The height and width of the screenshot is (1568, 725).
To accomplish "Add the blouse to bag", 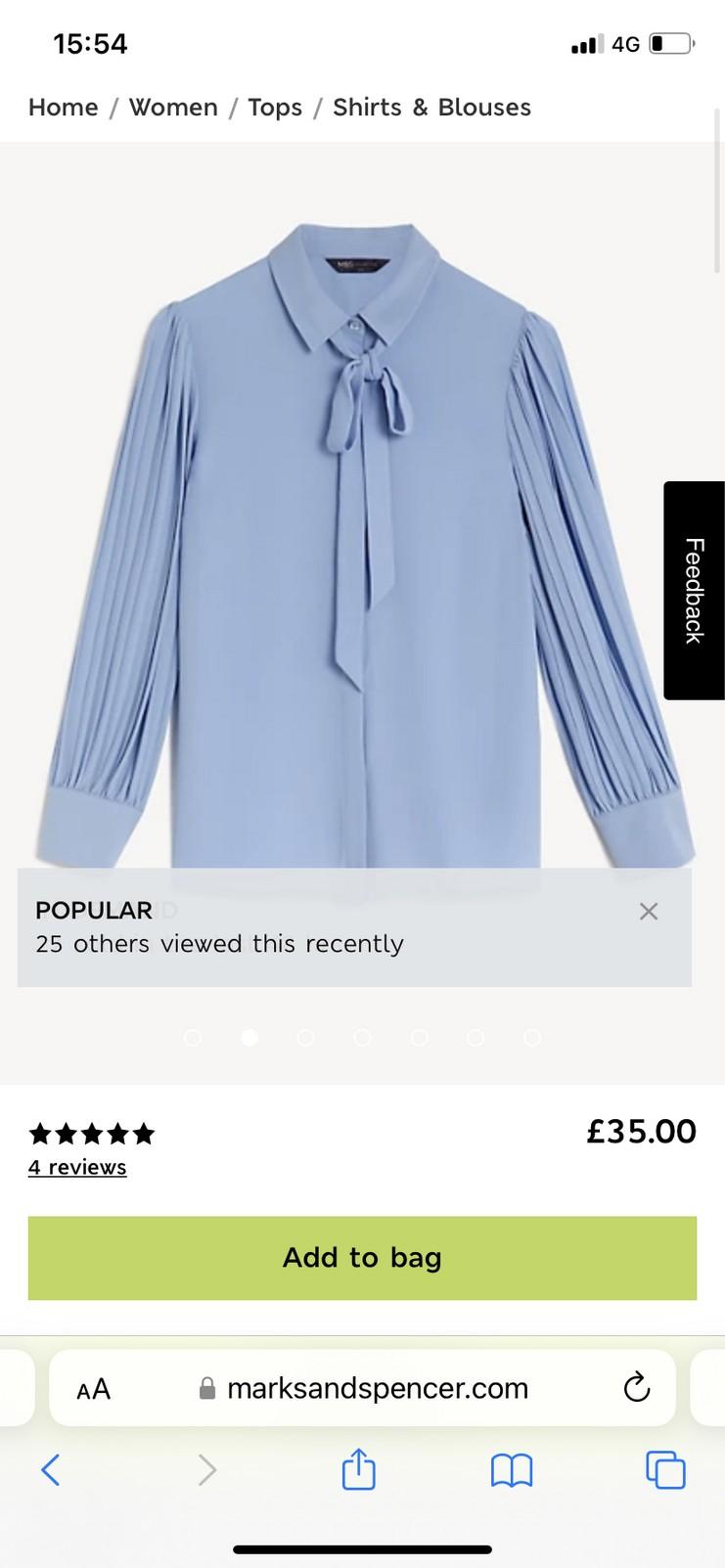I will [362, 1258].
